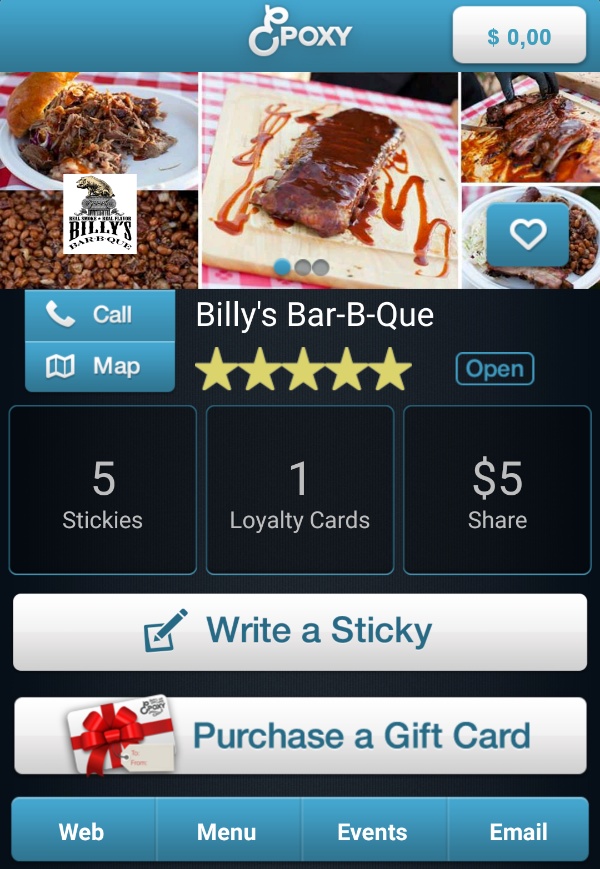The image size is (600, 869).
Task: Open the $ 0,00 balance button
Action: pyautogui.click(x=519, y=37)
